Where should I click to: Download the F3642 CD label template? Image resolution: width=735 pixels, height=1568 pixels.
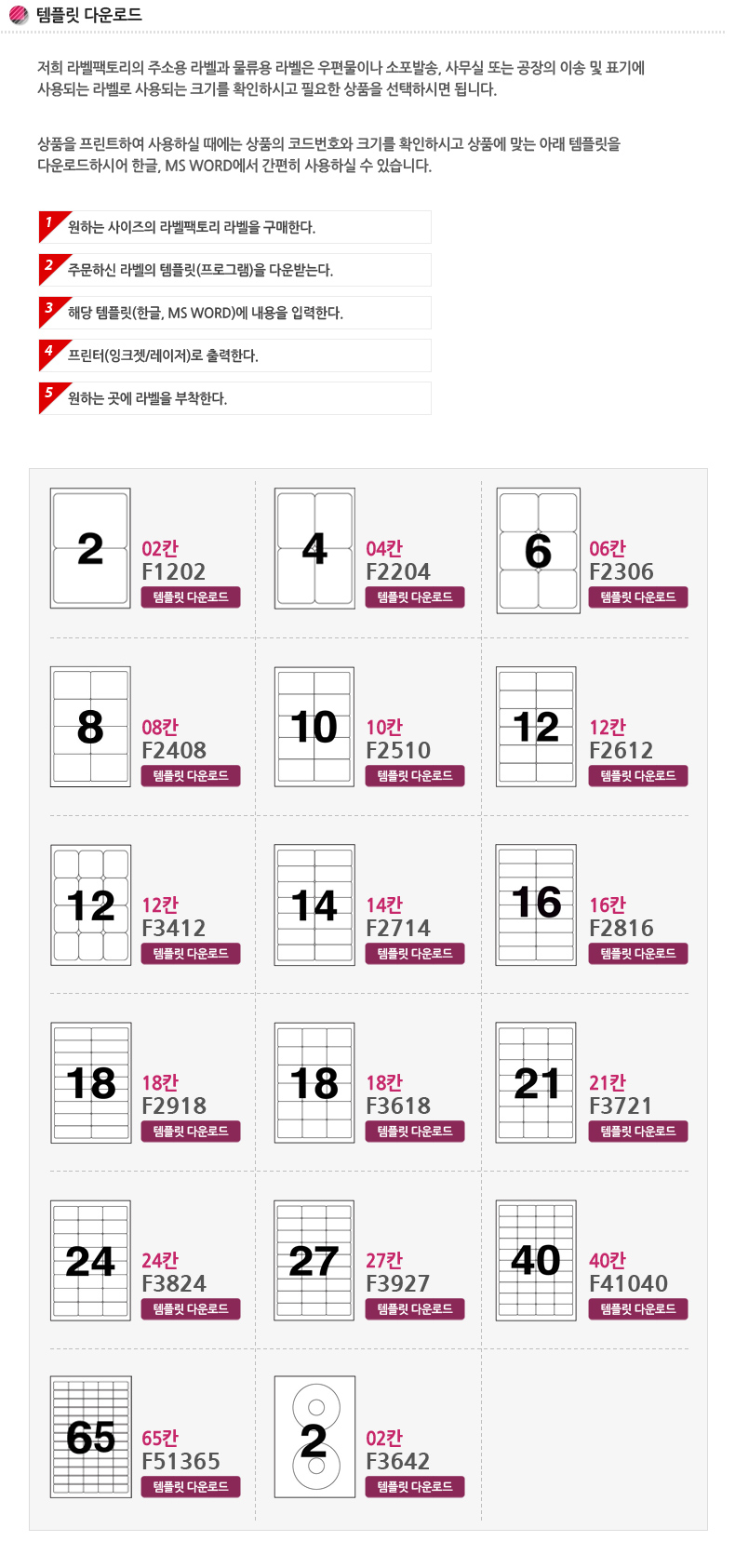pyautogui.click(x=415, y=1487)
